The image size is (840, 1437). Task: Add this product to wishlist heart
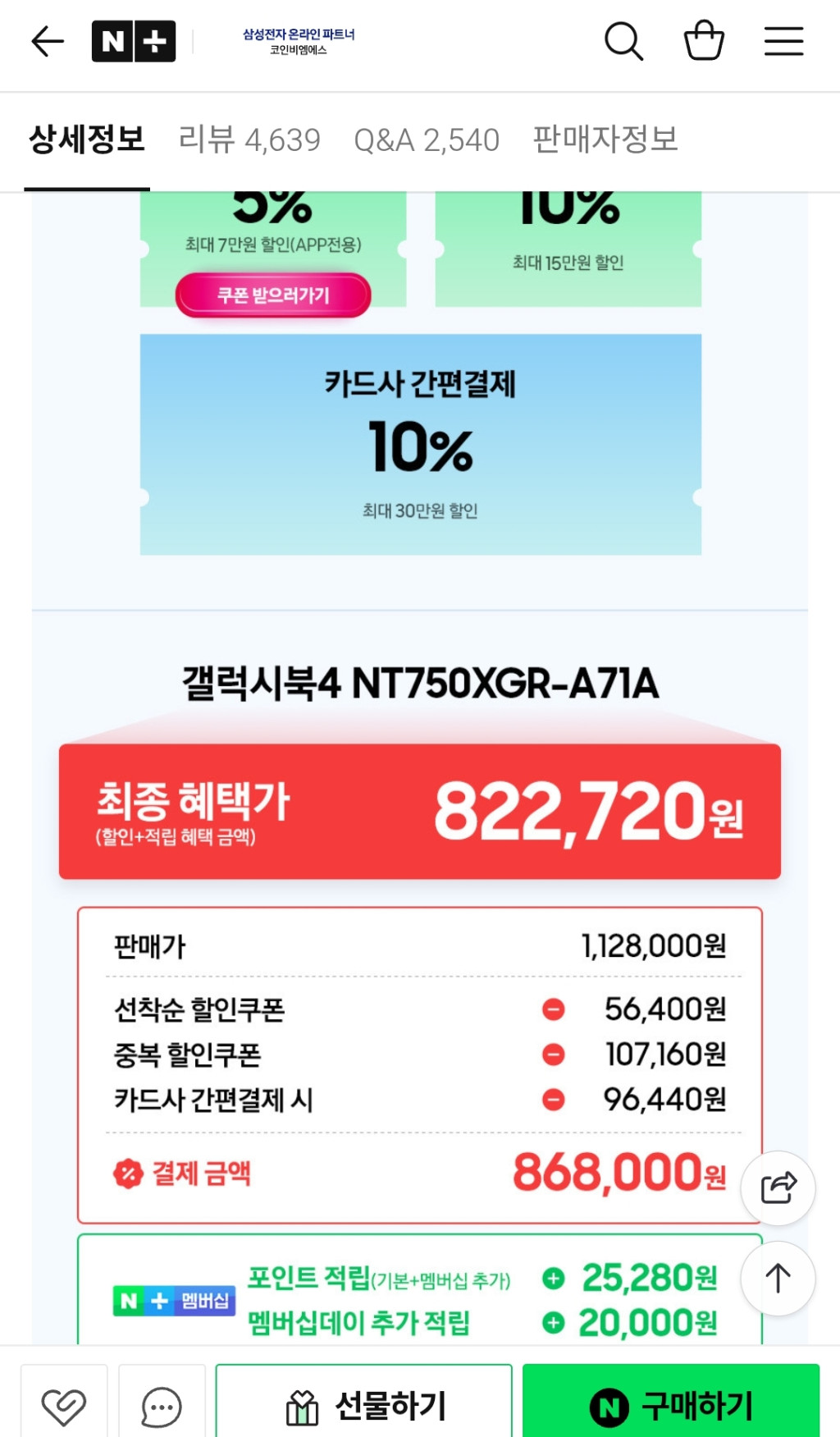point(64,1407)
